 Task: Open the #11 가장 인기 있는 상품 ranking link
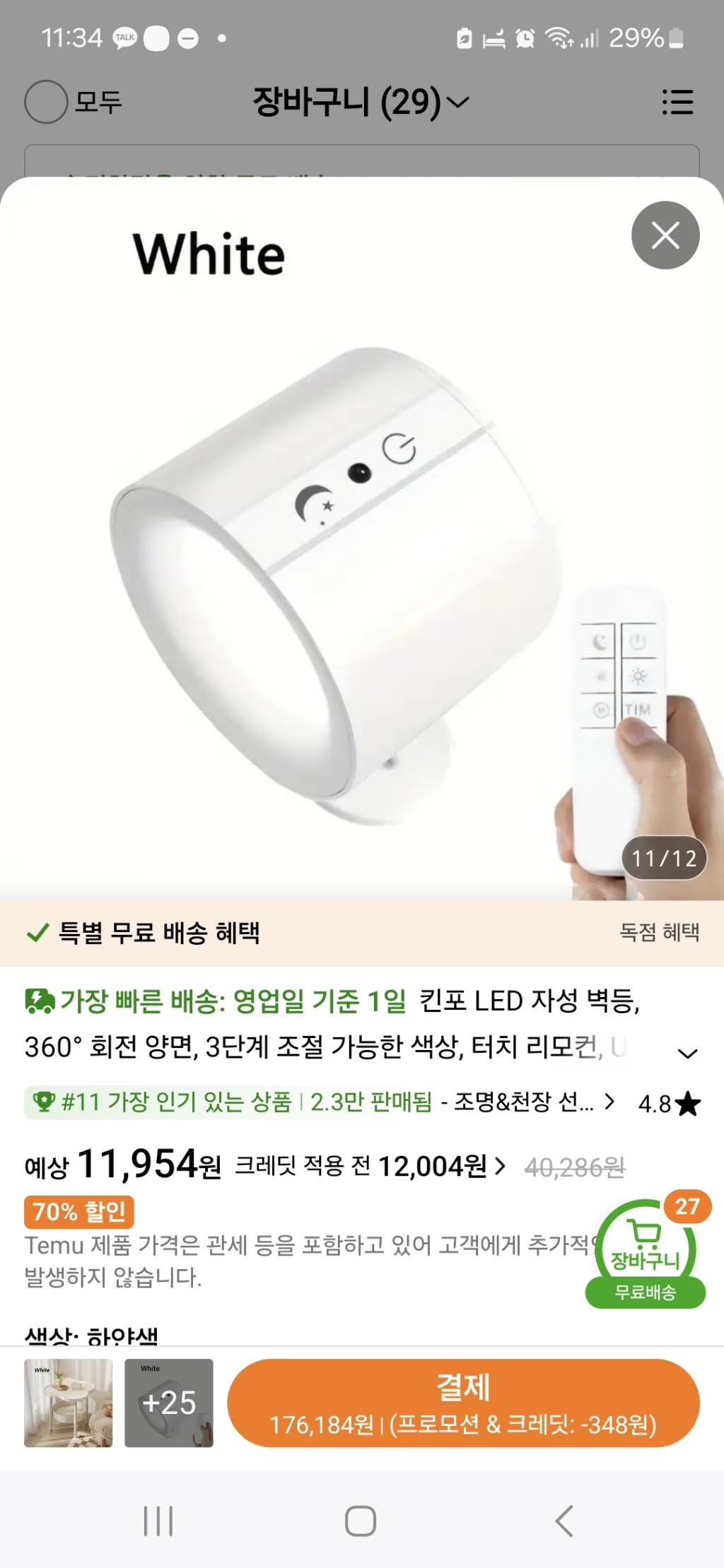click(x=320, y=1102)
